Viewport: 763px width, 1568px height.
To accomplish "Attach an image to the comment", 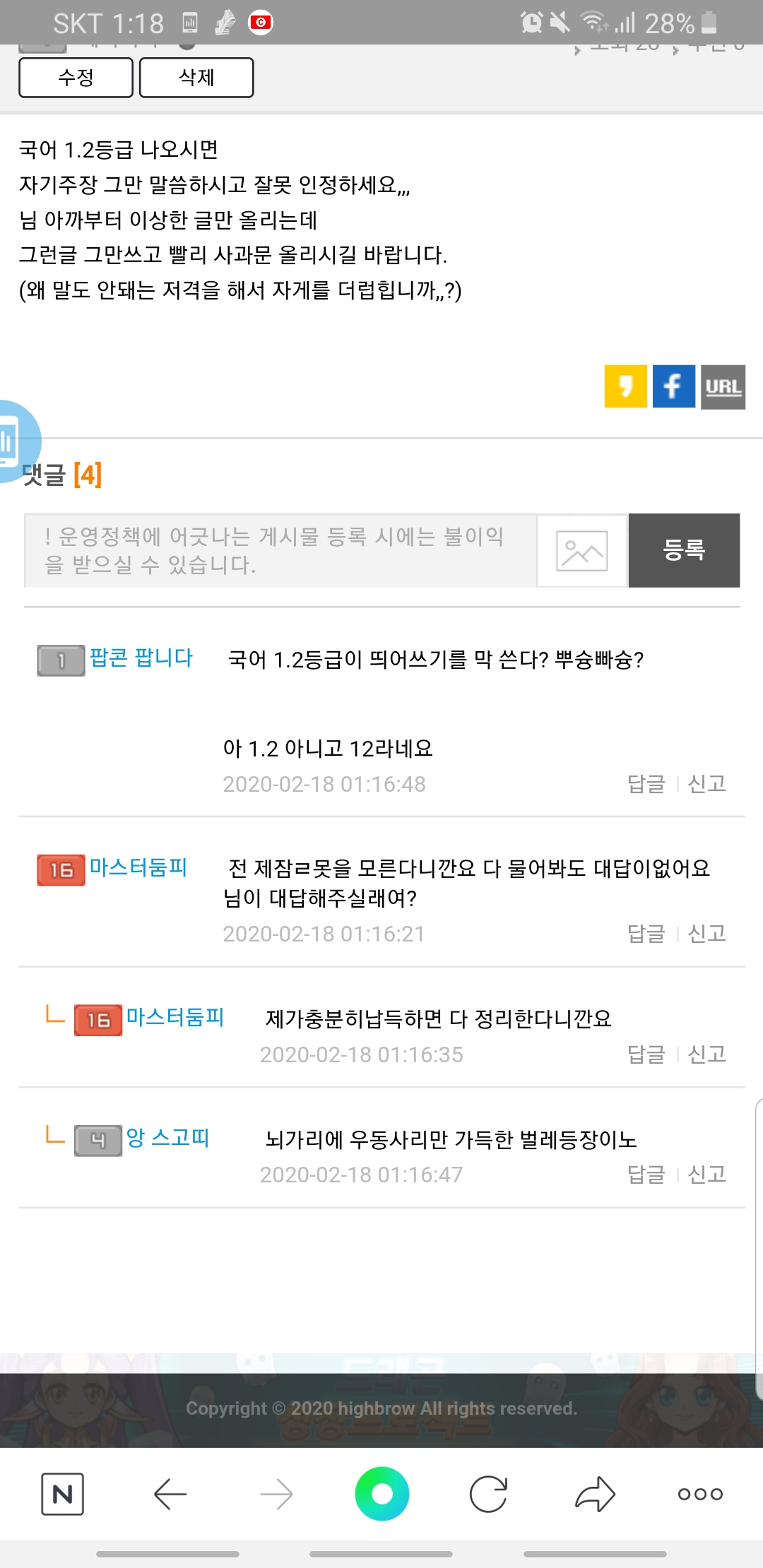I will [581, 551].
